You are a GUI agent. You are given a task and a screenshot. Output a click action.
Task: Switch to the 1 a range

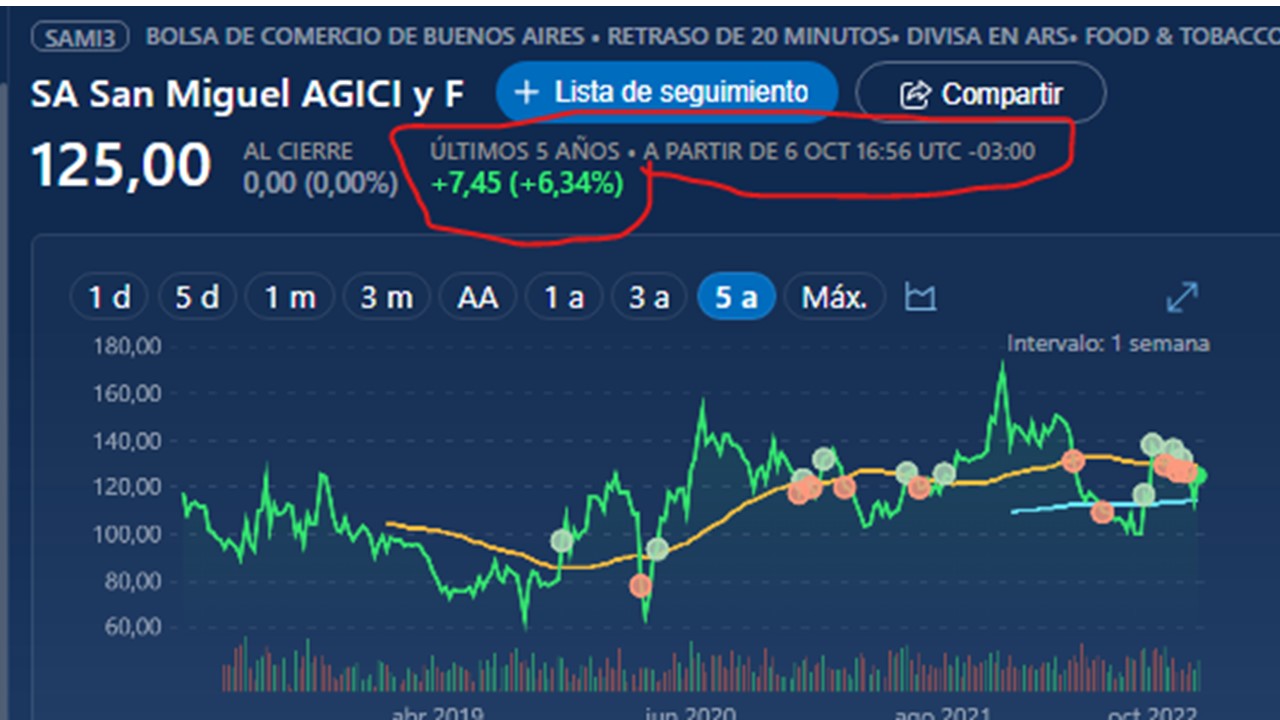pos(564,298)
